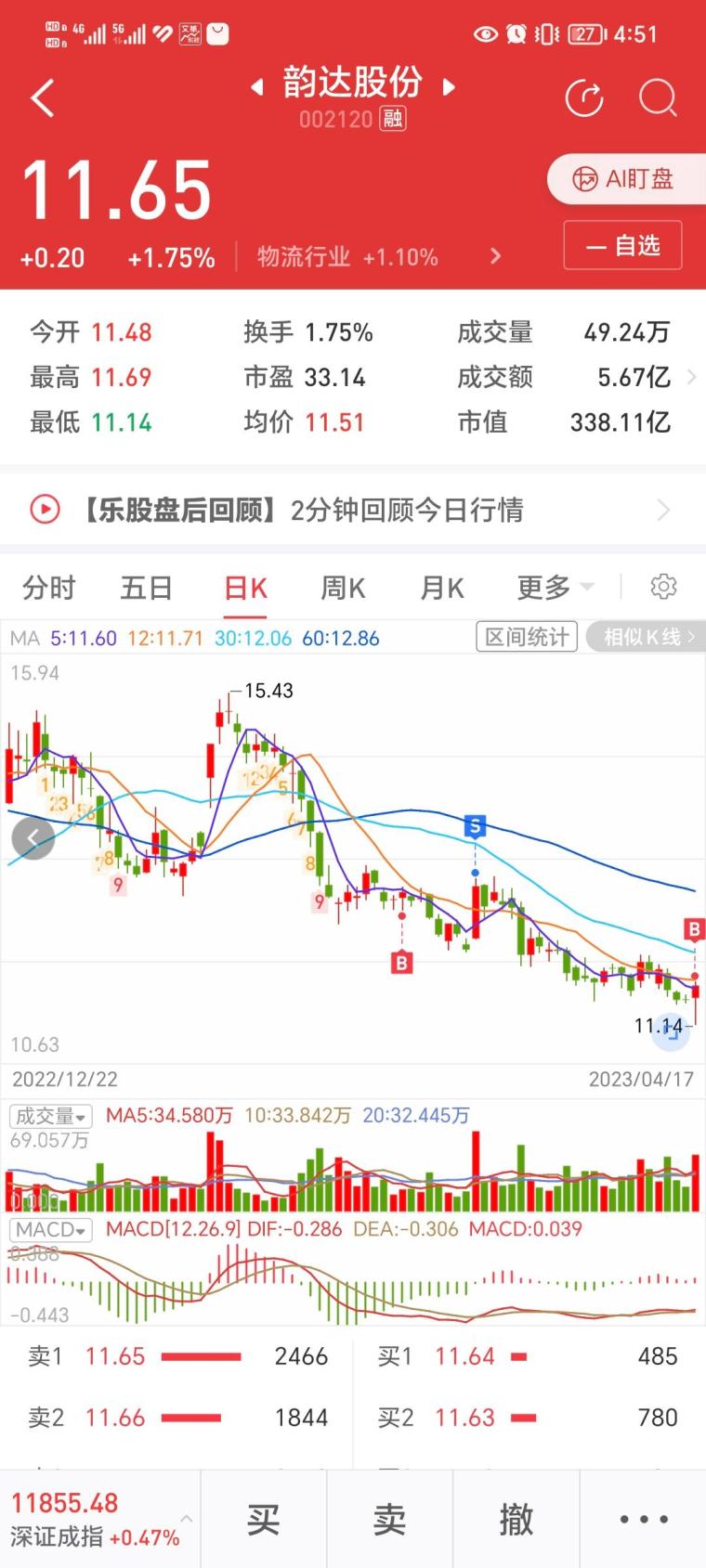This screenshot has width=706, height=1568.
Task: Open 乐股盘后回顾 daily review
Action: 353,510
